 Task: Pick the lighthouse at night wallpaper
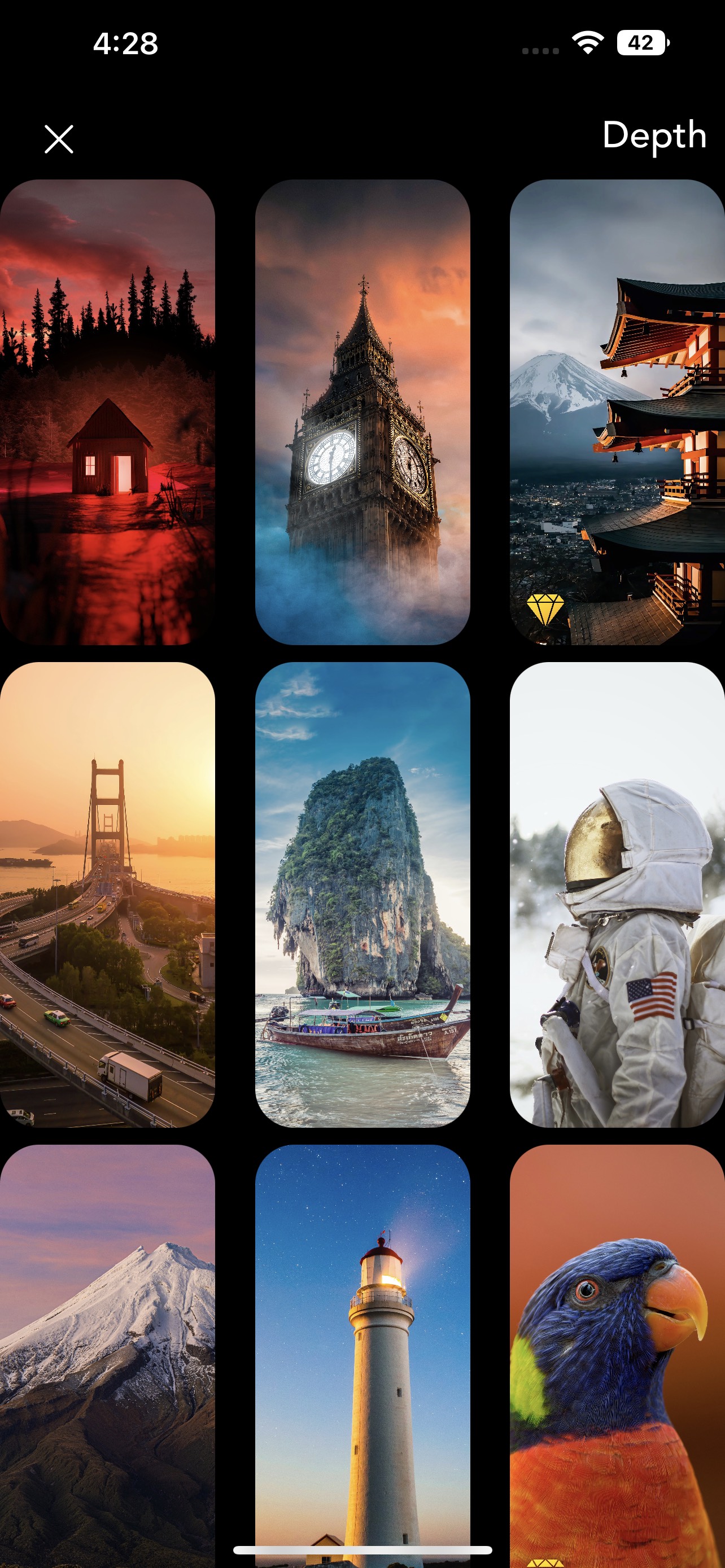click(363, 1356)
